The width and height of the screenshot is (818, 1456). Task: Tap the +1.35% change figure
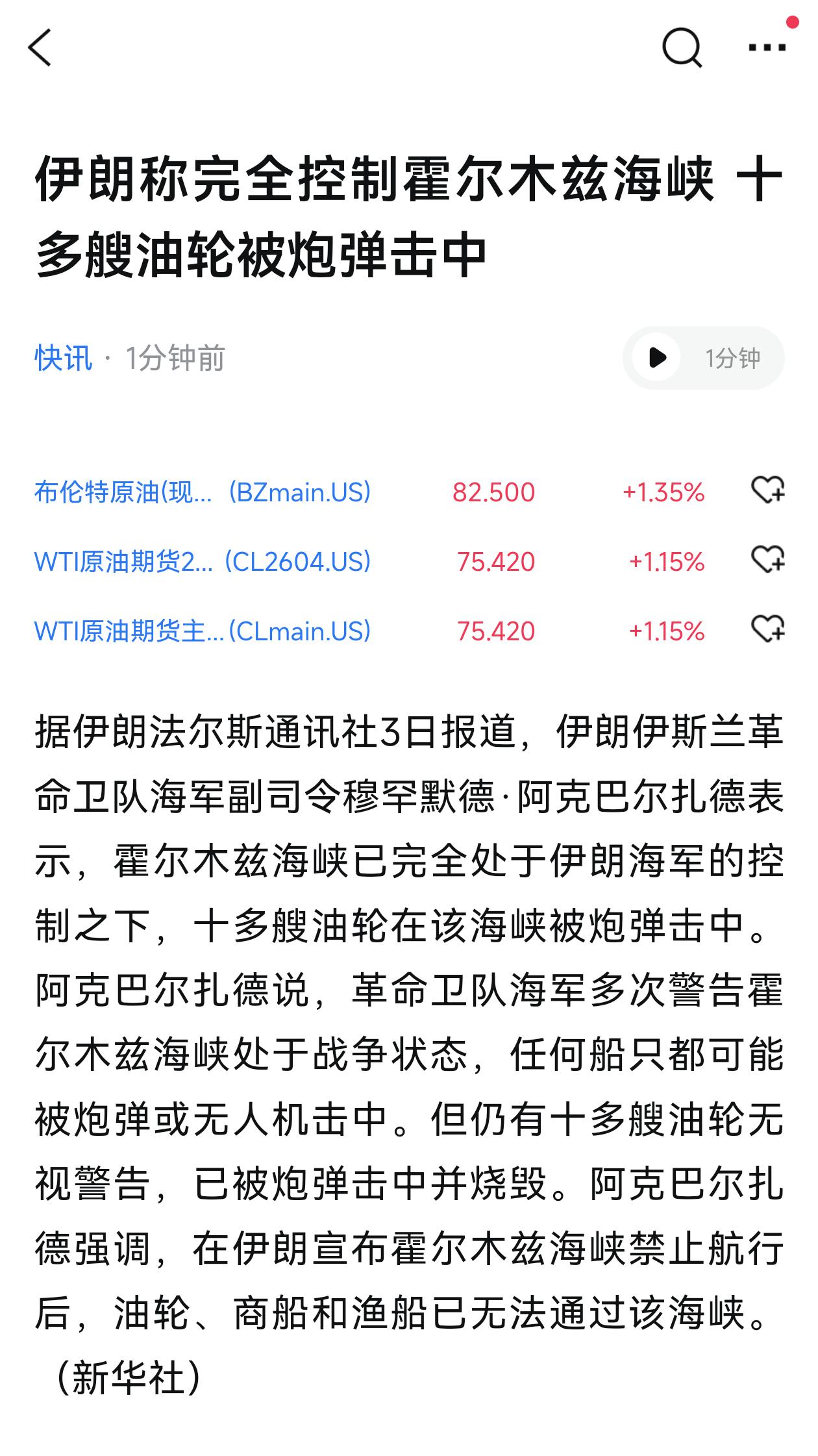tap(663, 494)
